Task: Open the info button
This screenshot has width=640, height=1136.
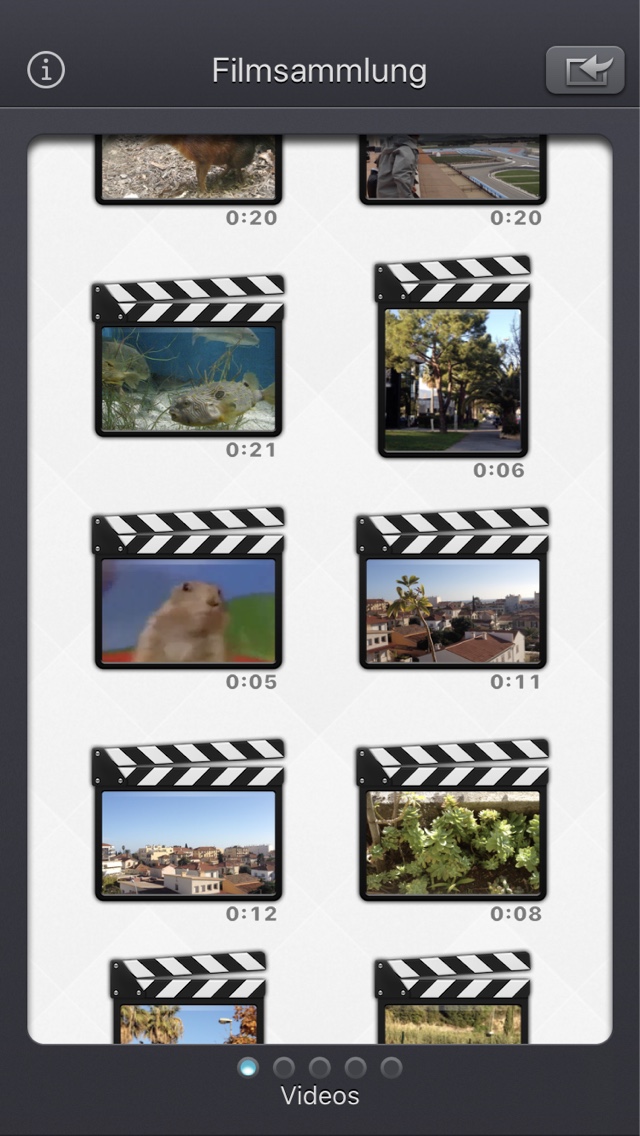Action: coord(46,70)
